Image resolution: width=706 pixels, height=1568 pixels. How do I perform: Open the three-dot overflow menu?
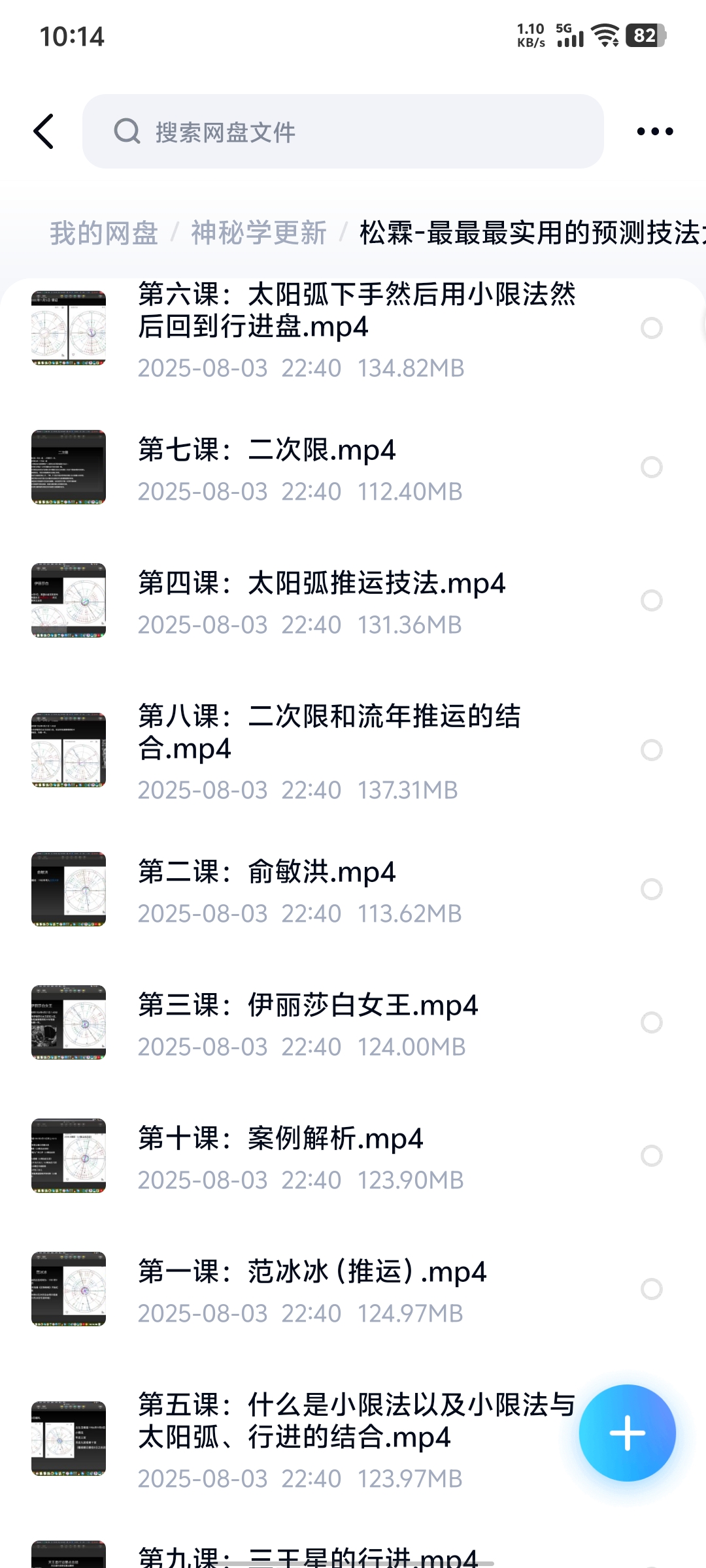click(x=654, y=131)
